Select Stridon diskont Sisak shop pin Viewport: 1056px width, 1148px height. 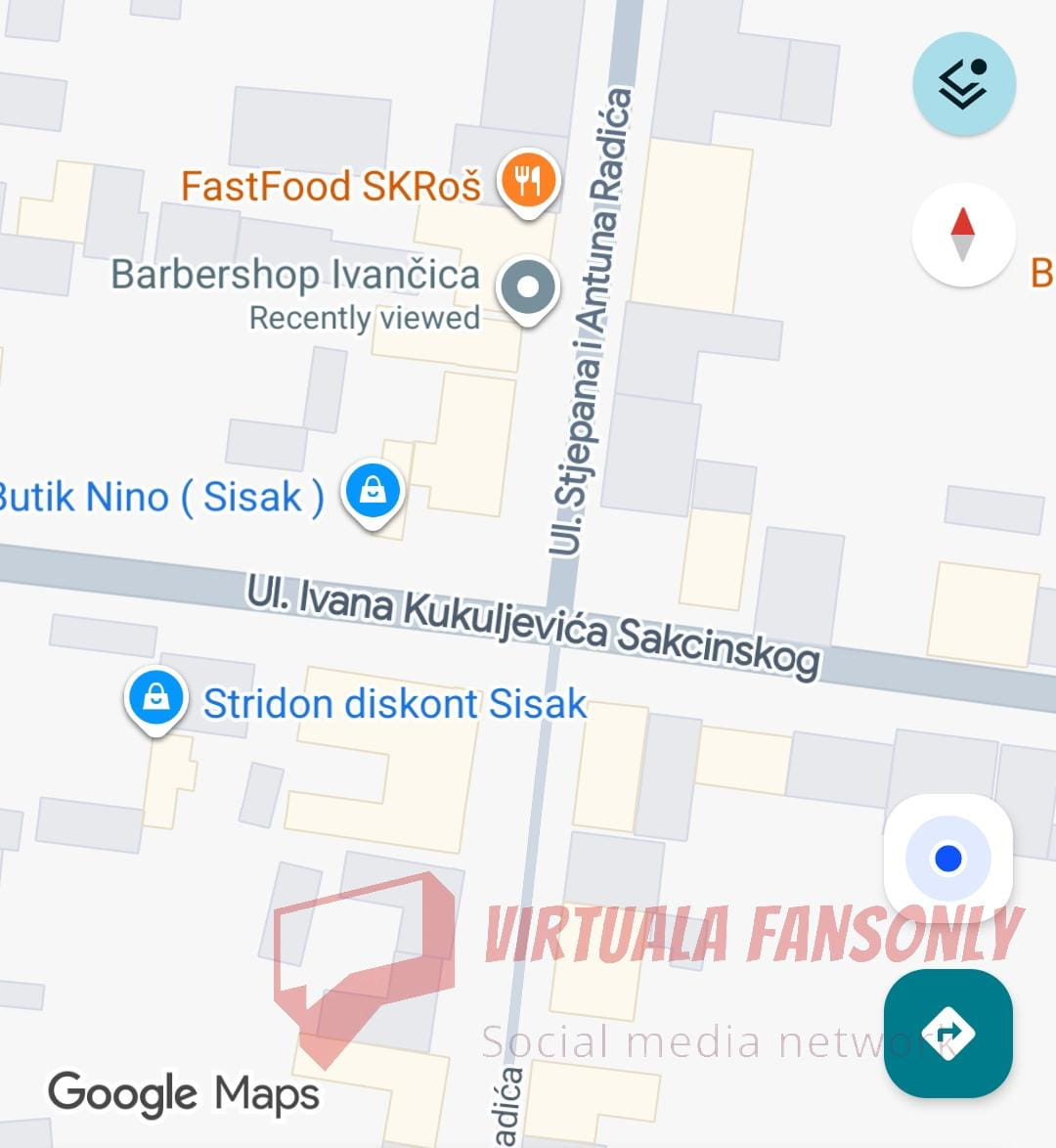tap(155, 697)
